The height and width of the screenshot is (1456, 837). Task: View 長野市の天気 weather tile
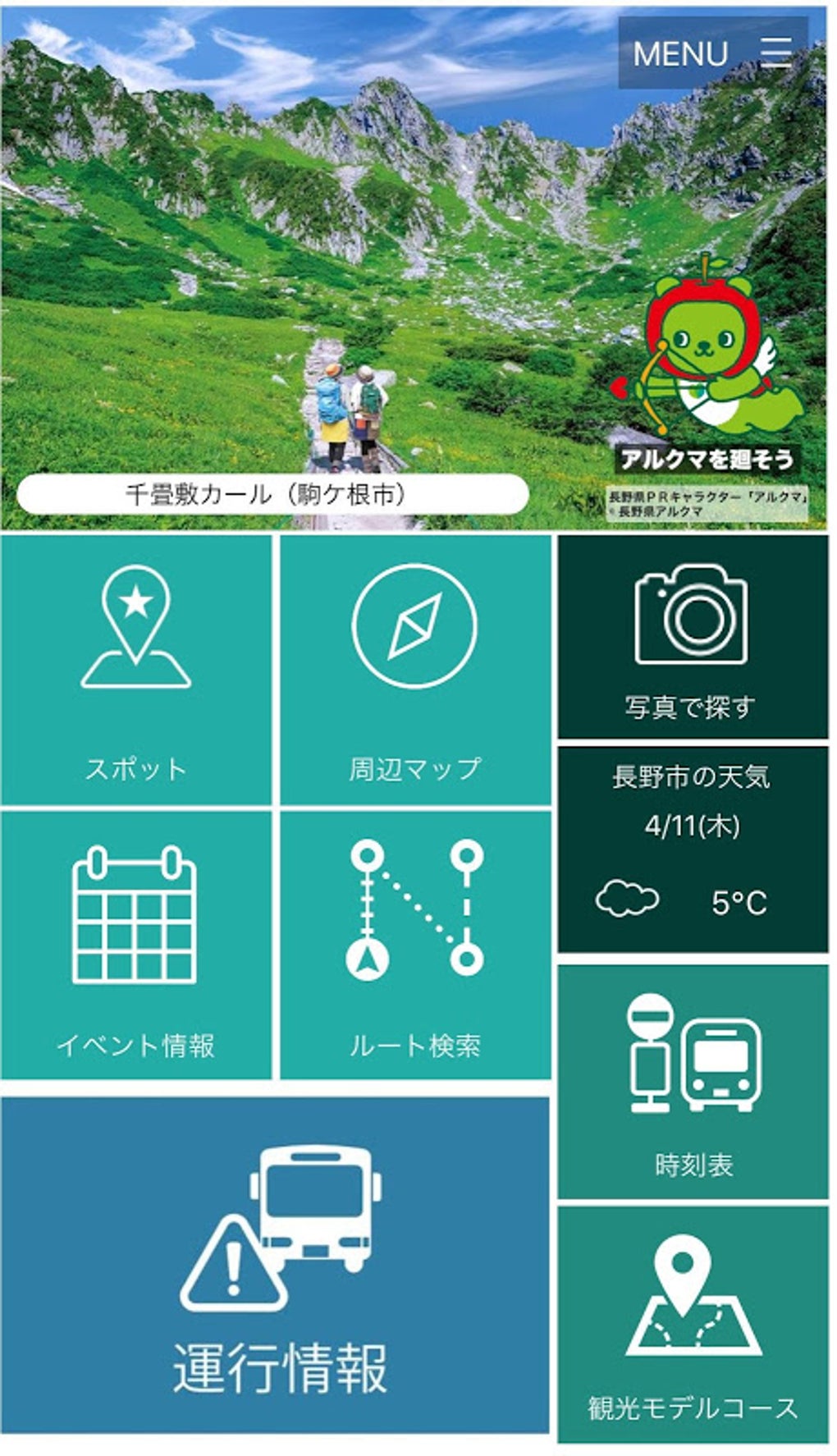pyautogui.click(x=692, y=849)
